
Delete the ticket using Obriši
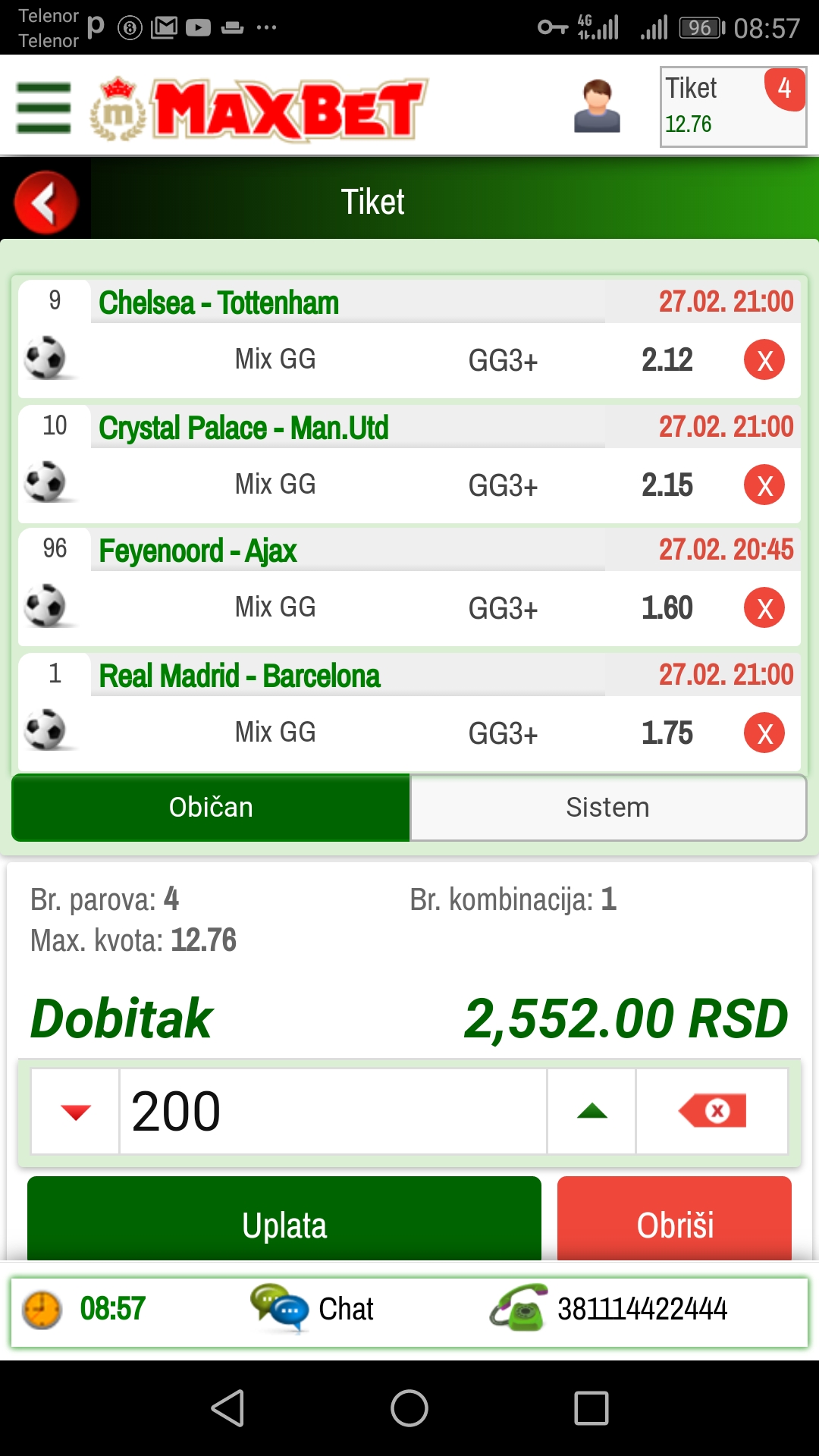[x=675, y=1219]
